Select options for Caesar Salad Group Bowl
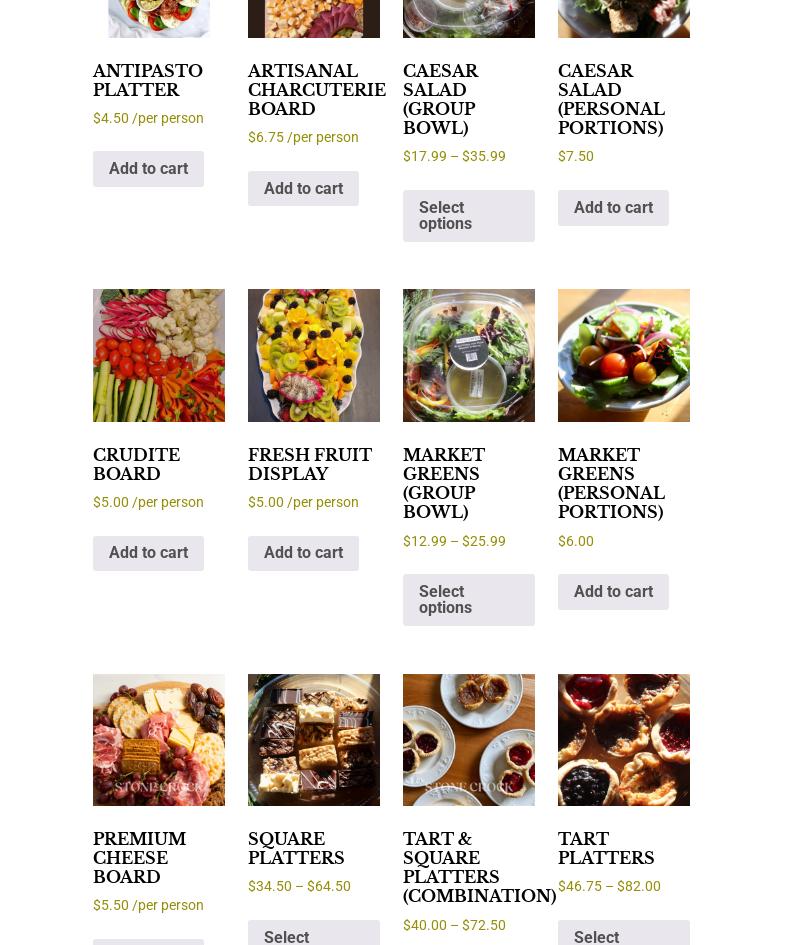 (x=468, y=215)
